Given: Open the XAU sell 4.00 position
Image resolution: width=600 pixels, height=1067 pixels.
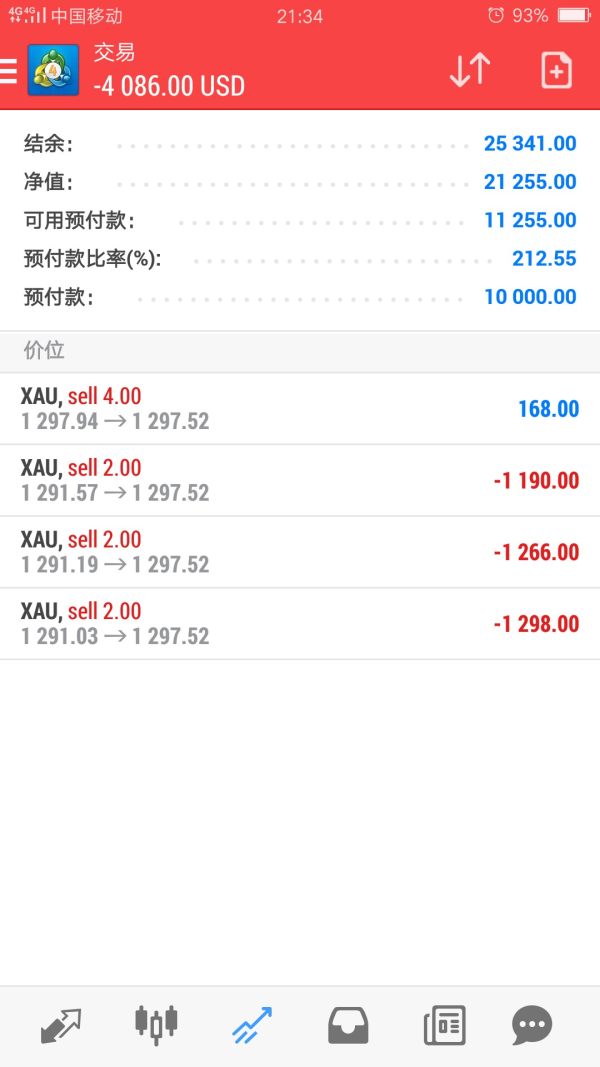Looking at the screenshot, I should point(300,409).
